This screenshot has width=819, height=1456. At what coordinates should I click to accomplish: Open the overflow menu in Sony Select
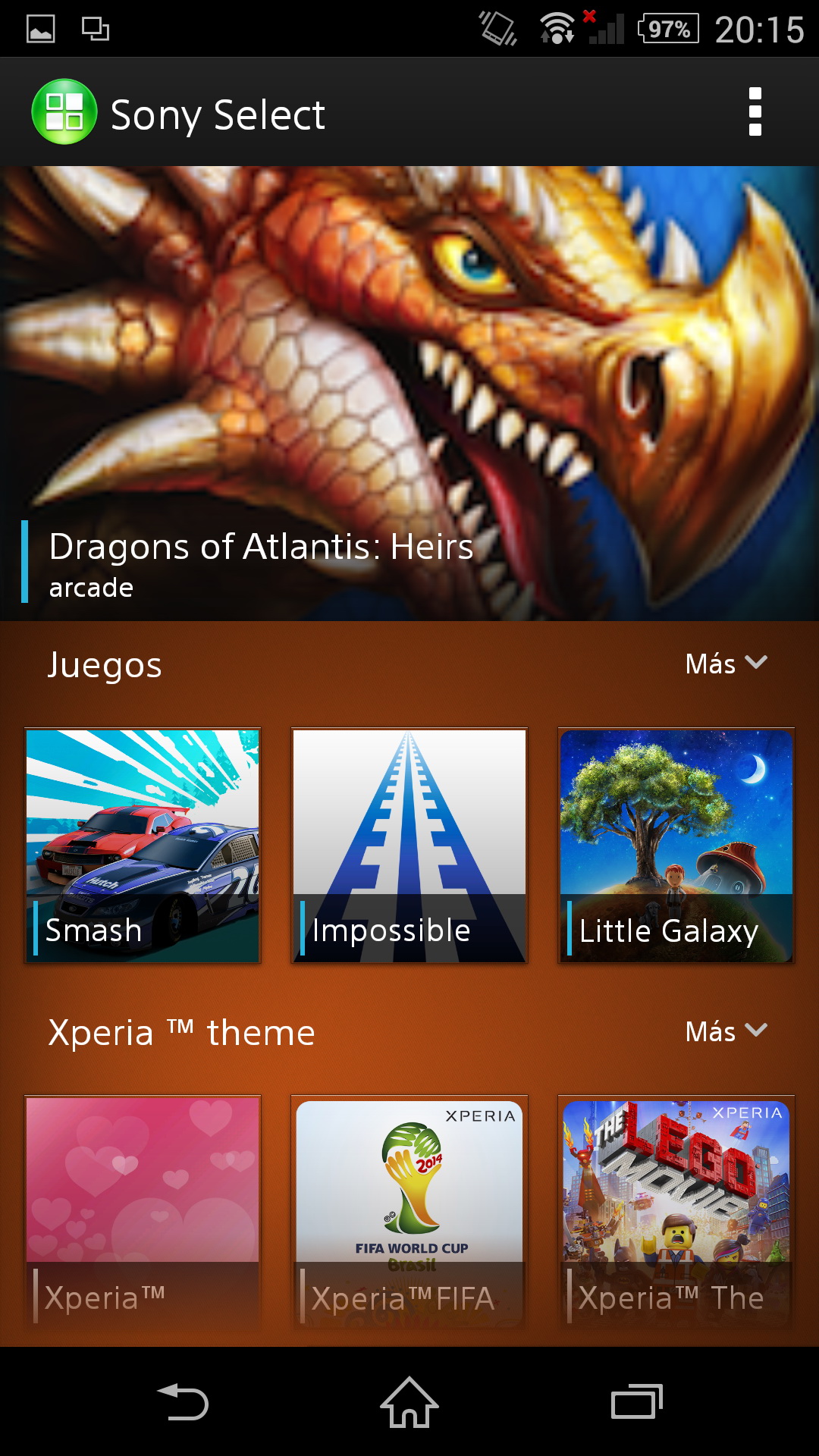click(755, 112)
